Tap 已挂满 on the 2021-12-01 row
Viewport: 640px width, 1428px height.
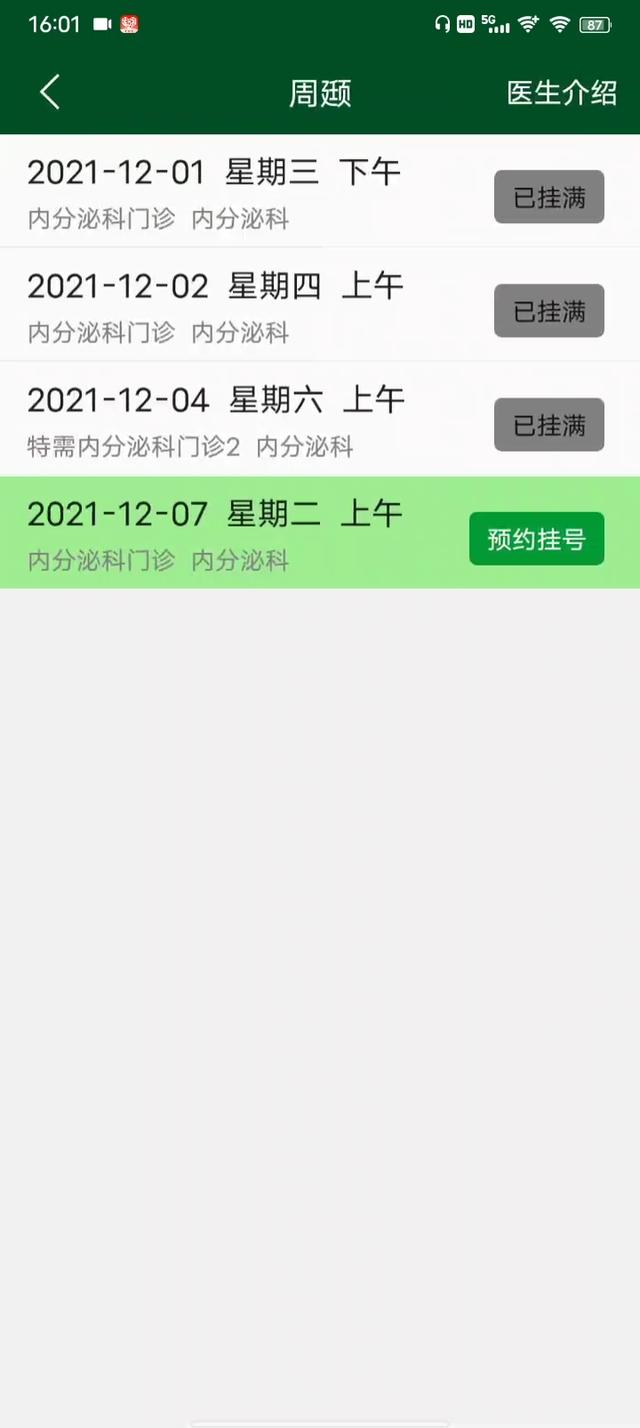(x=549, y=197)
